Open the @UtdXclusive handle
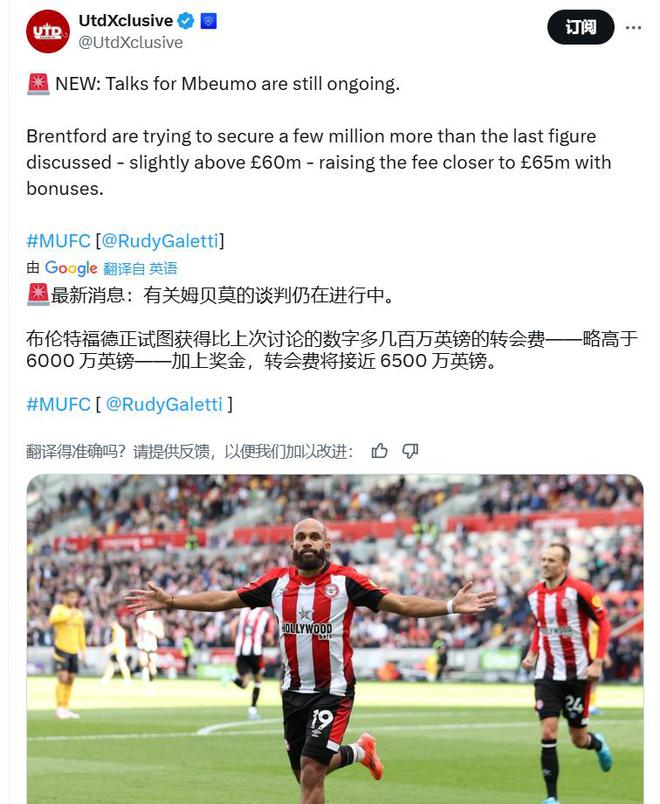The image size is (660, 804). click(x=130, y=42)
